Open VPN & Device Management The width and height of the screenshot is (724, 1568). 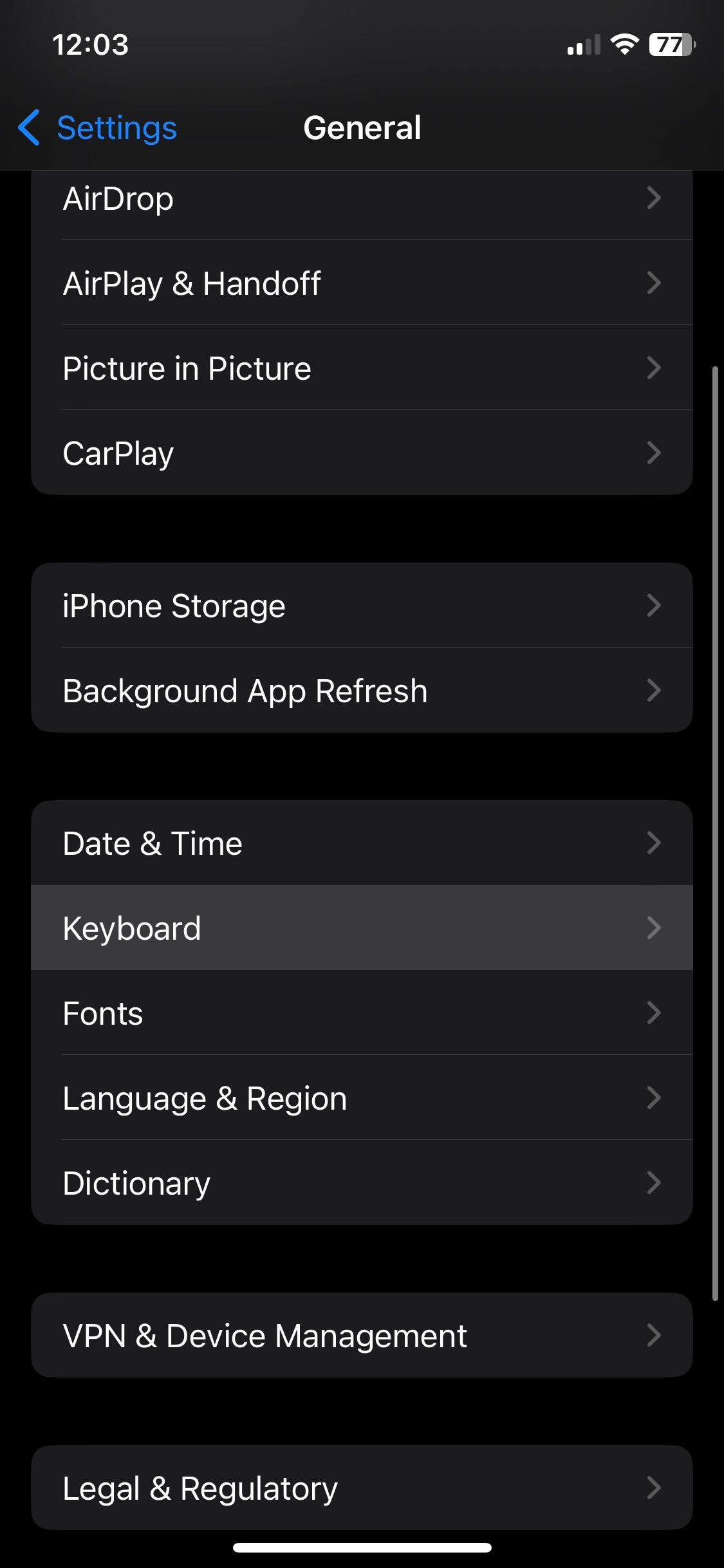click(x=362, y=1335)
